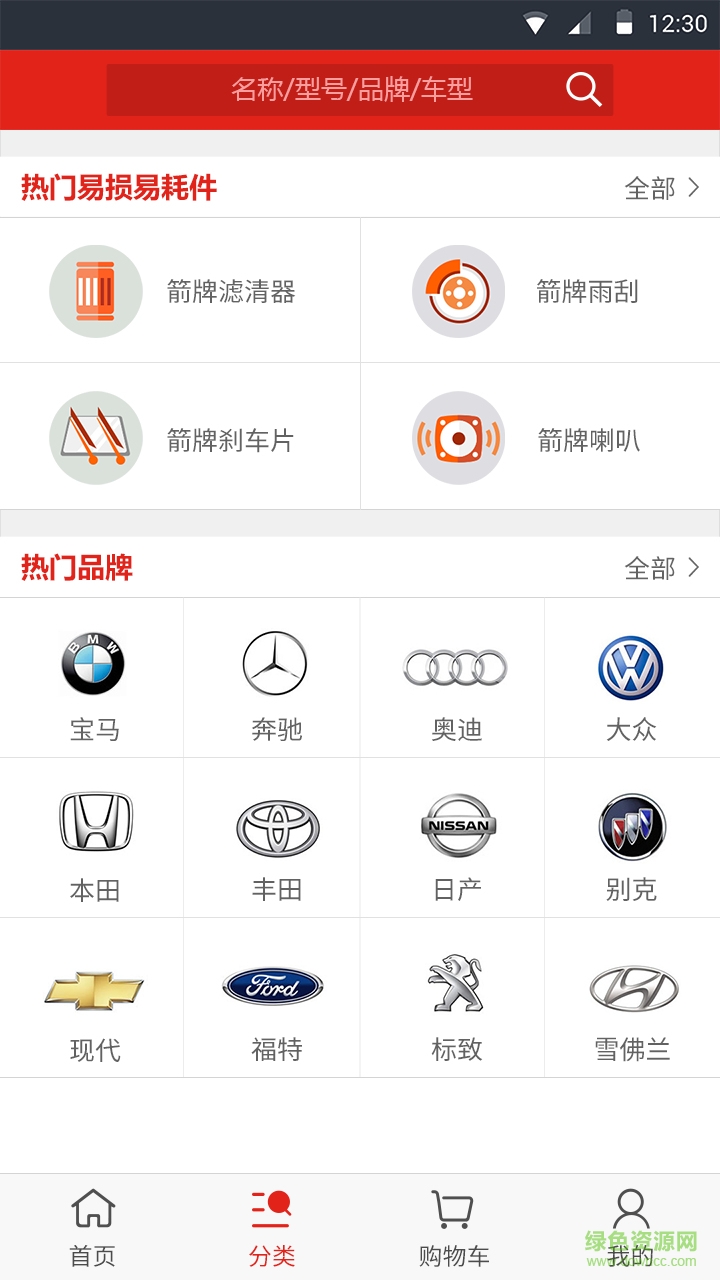720x1280 pixels.
Task: Start a search with the magnifier icon
Action: tap(583, 89)
